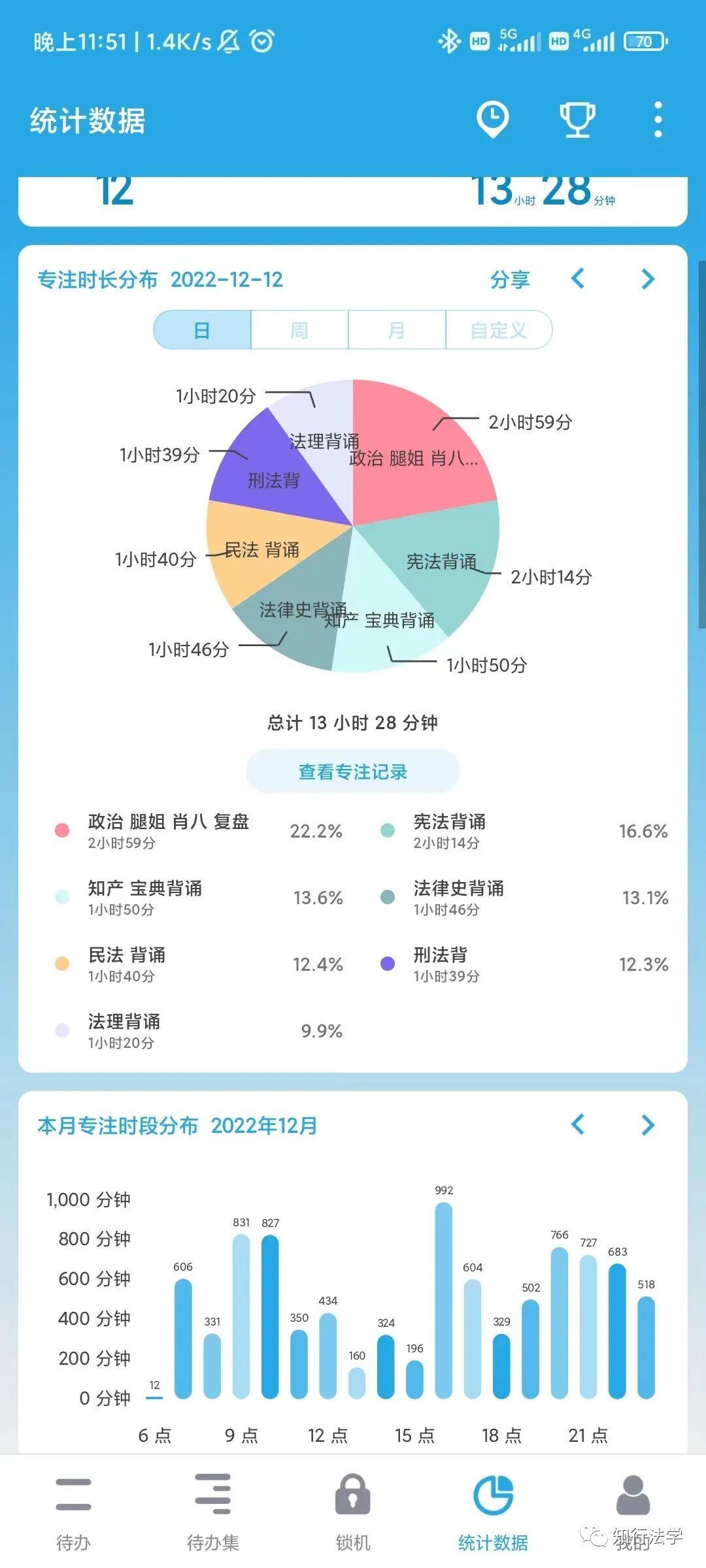Open the trophy achievements icon
706x1568 pixels.
point(577,120)
